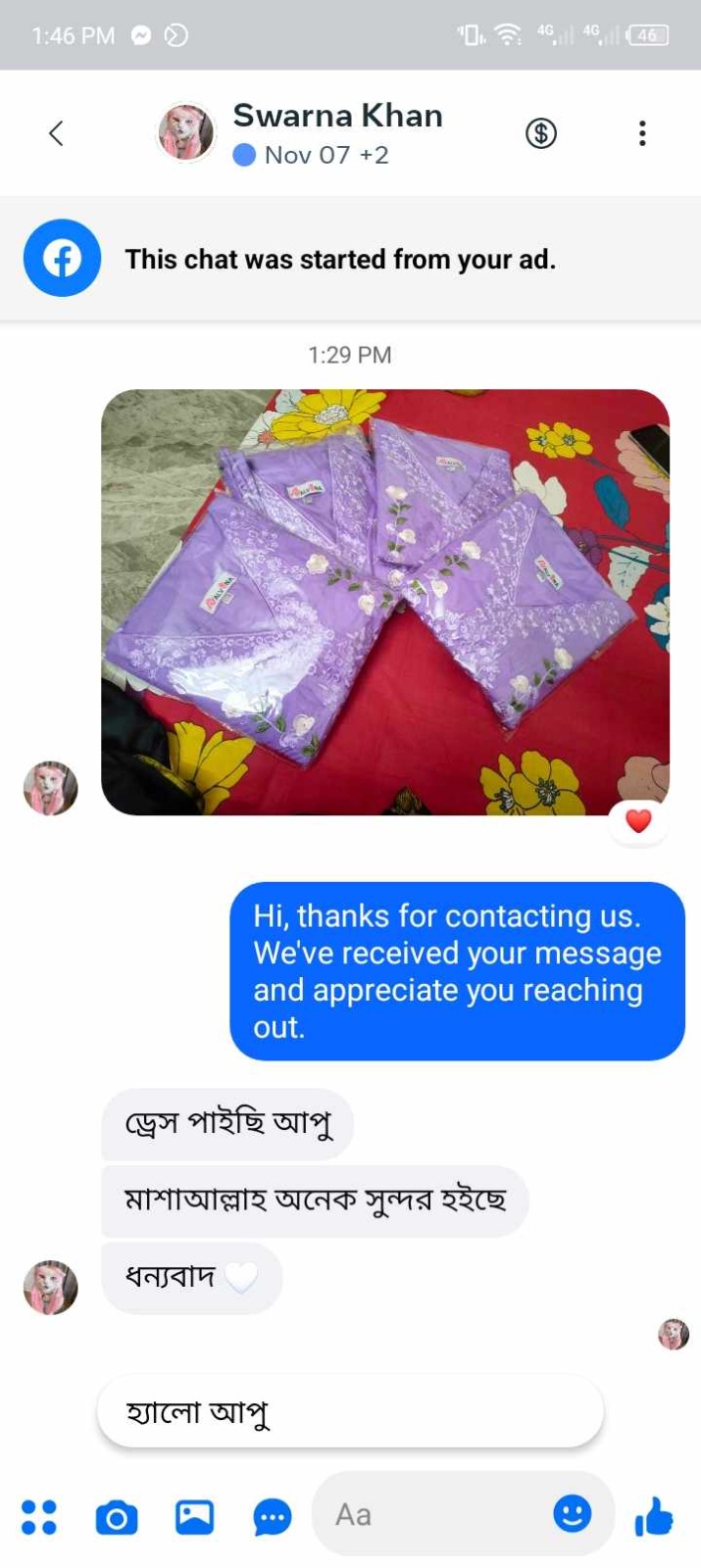View the purple dress photo
Viewport: 701px width, 1568px height.
pos(385,602)
